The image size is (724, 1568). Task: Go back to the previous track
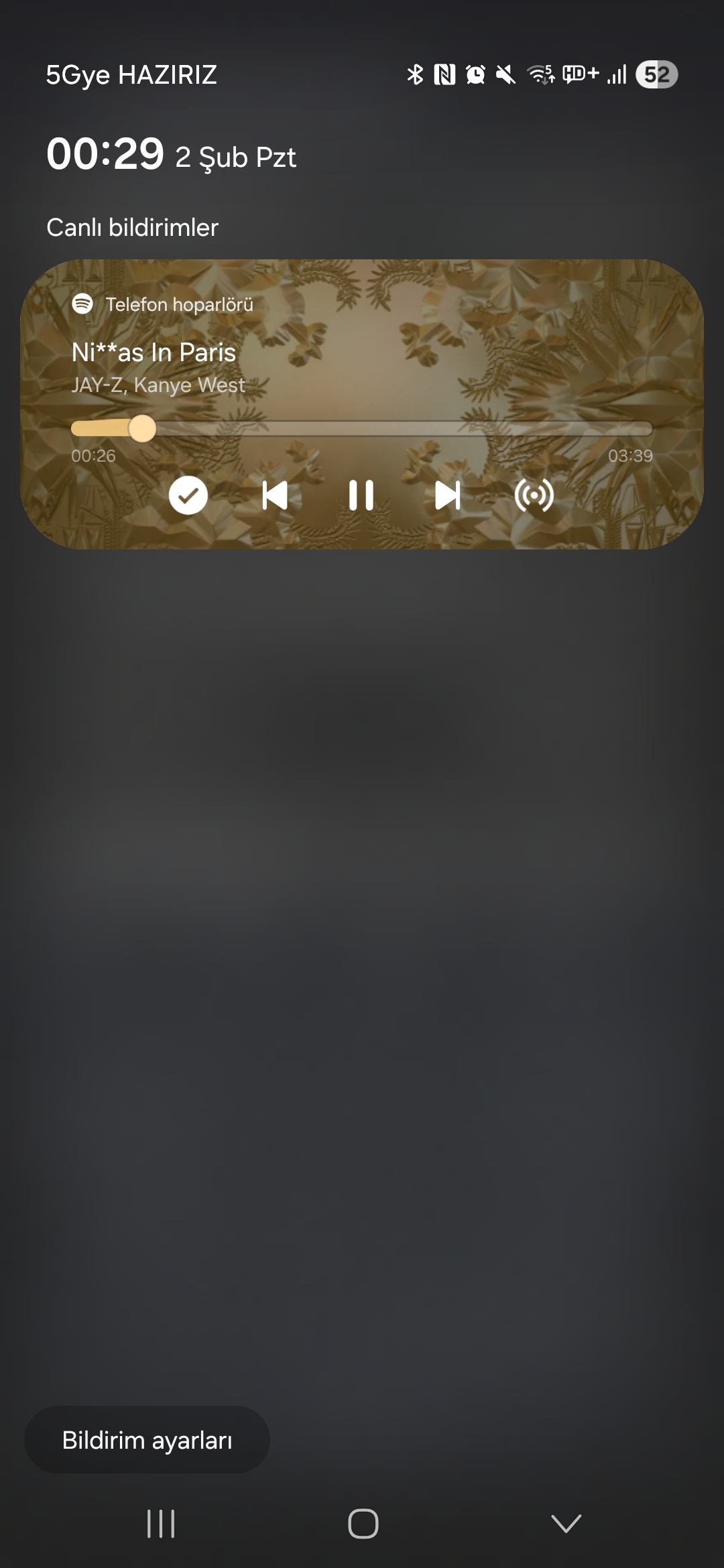(274, 496)
